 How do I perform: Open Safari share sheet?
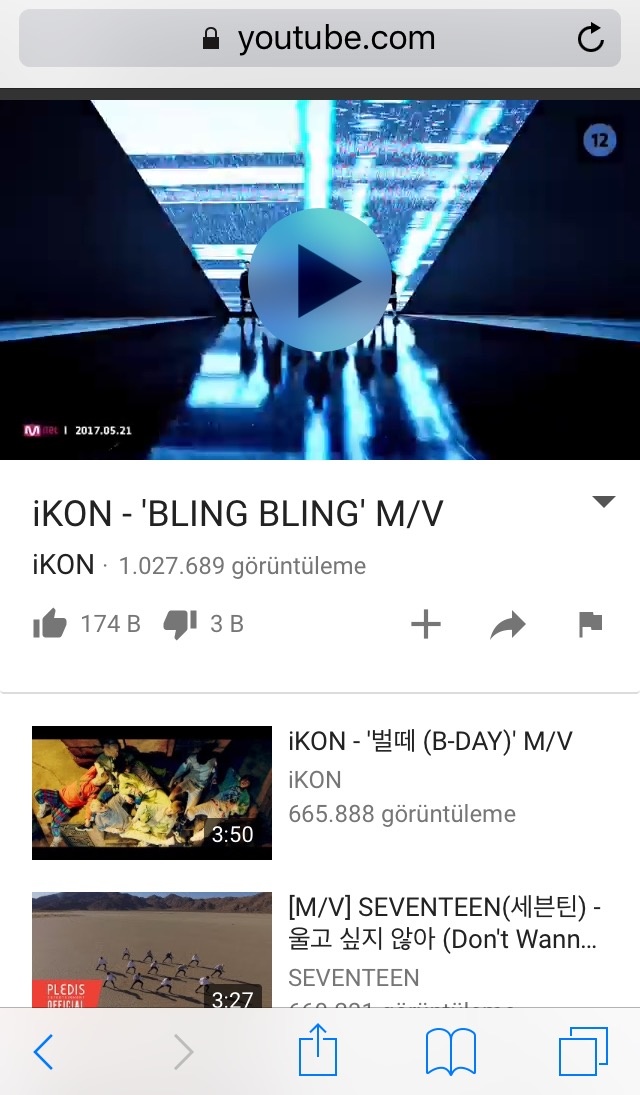pyautogui.click(x=318, y=1052)
